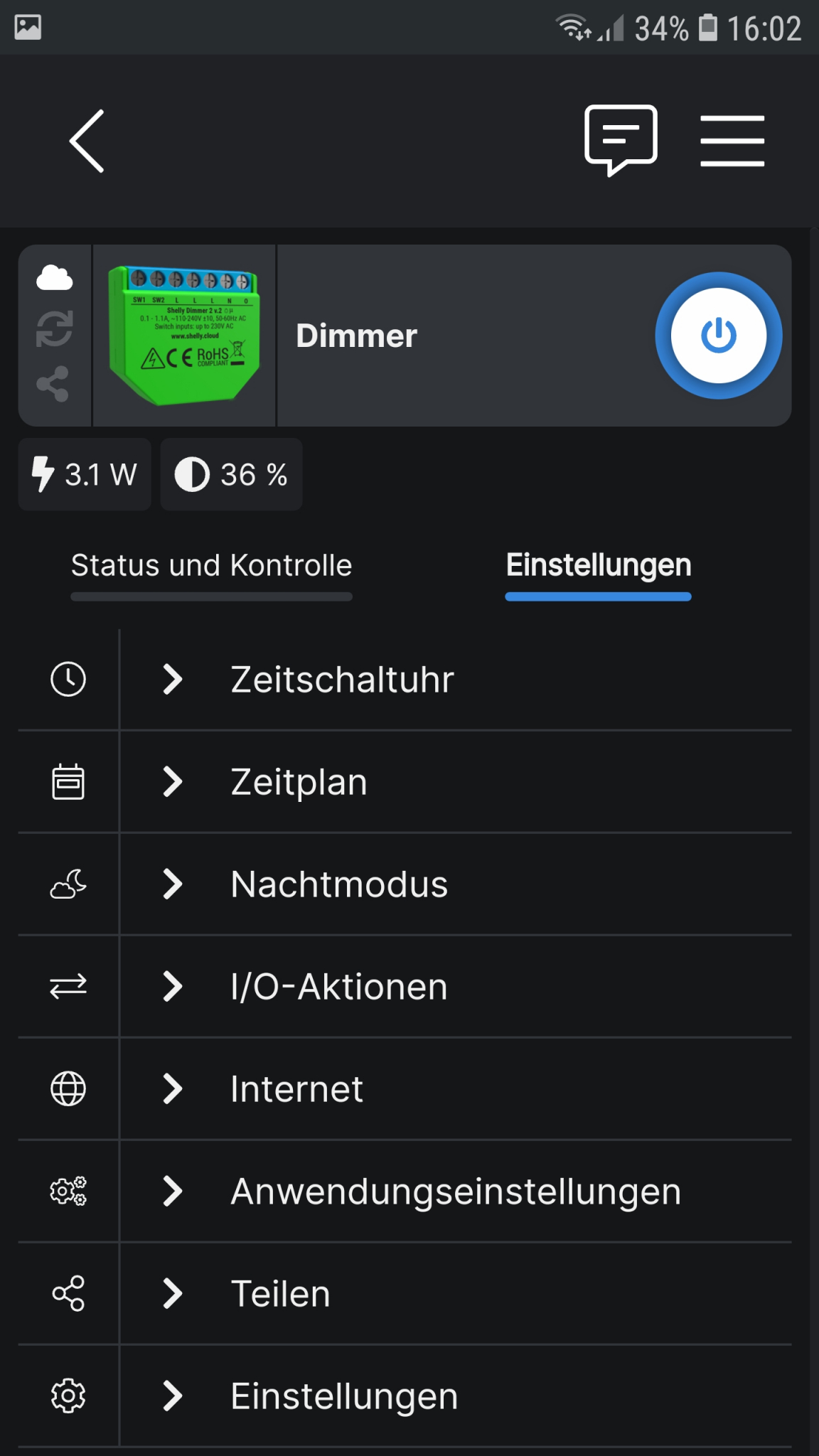Screen dimensions: 819x1456
Task: Click the blue underline of Einstellungen tab
Action: pyautogui.click(x=598, y=597)
